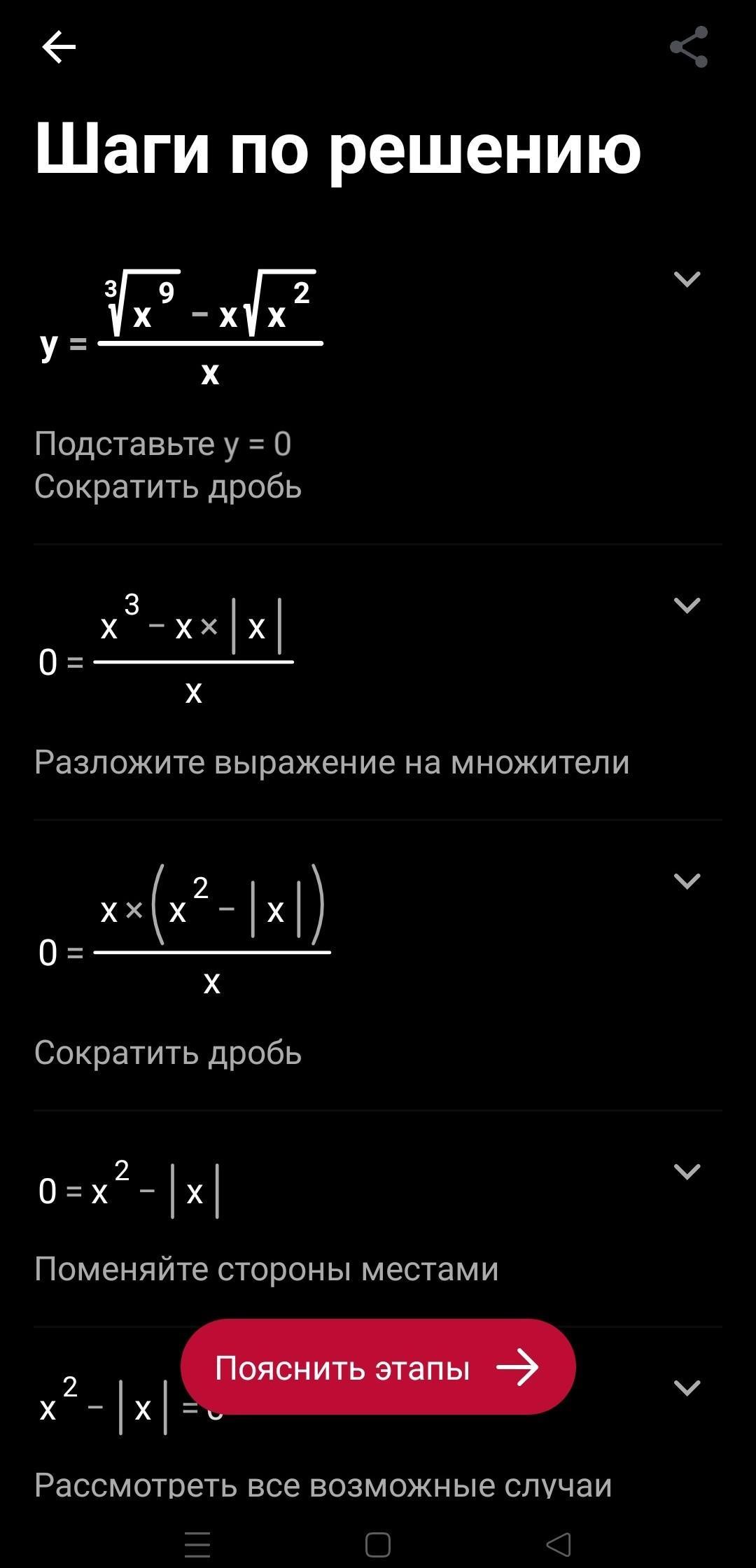This screenshot has height=1568, width=756.
Task: Expand the 'Рассмотреть все возможные случаи' step
Action: pyautogui.click(x=687, y=1387)
